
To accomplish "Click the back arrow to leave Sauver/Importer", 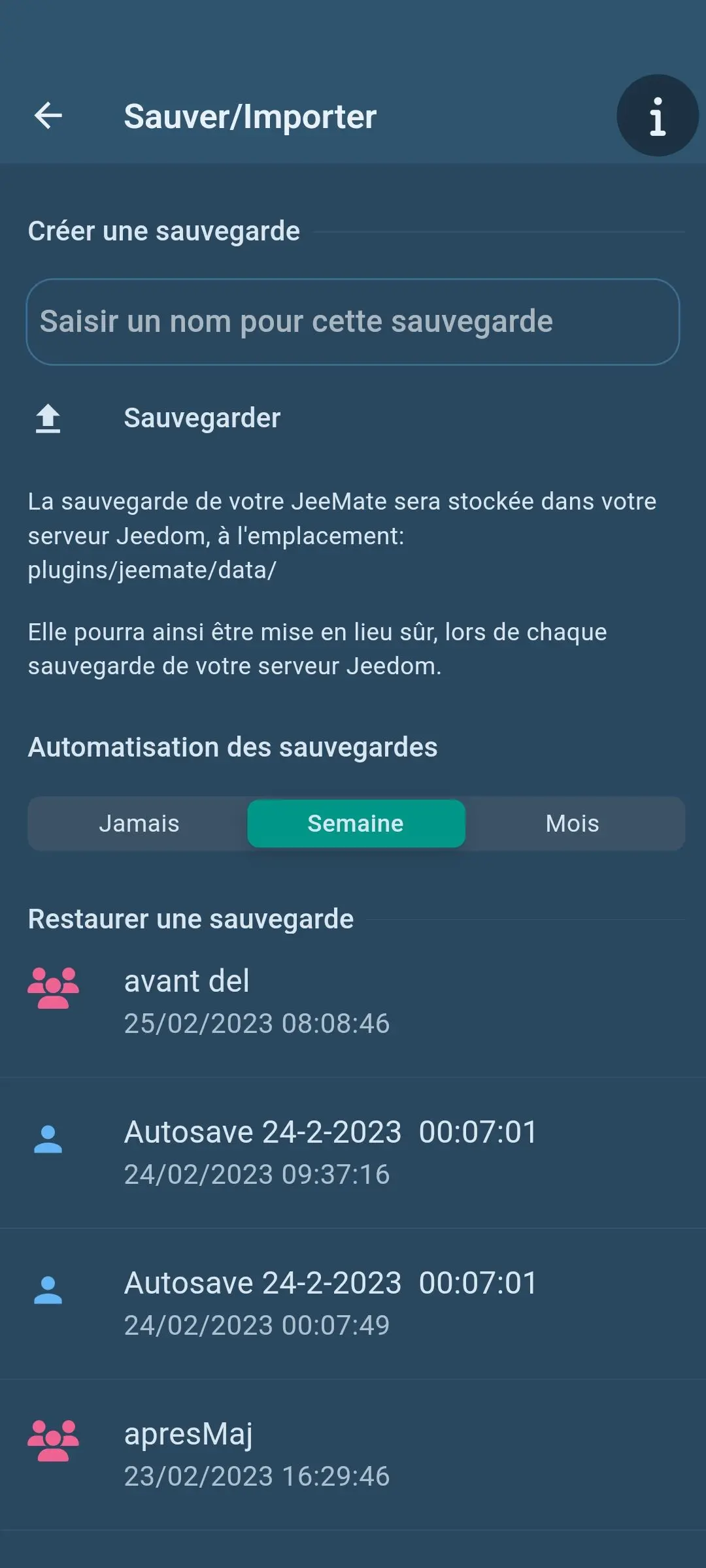I will [x=47, y=116].
